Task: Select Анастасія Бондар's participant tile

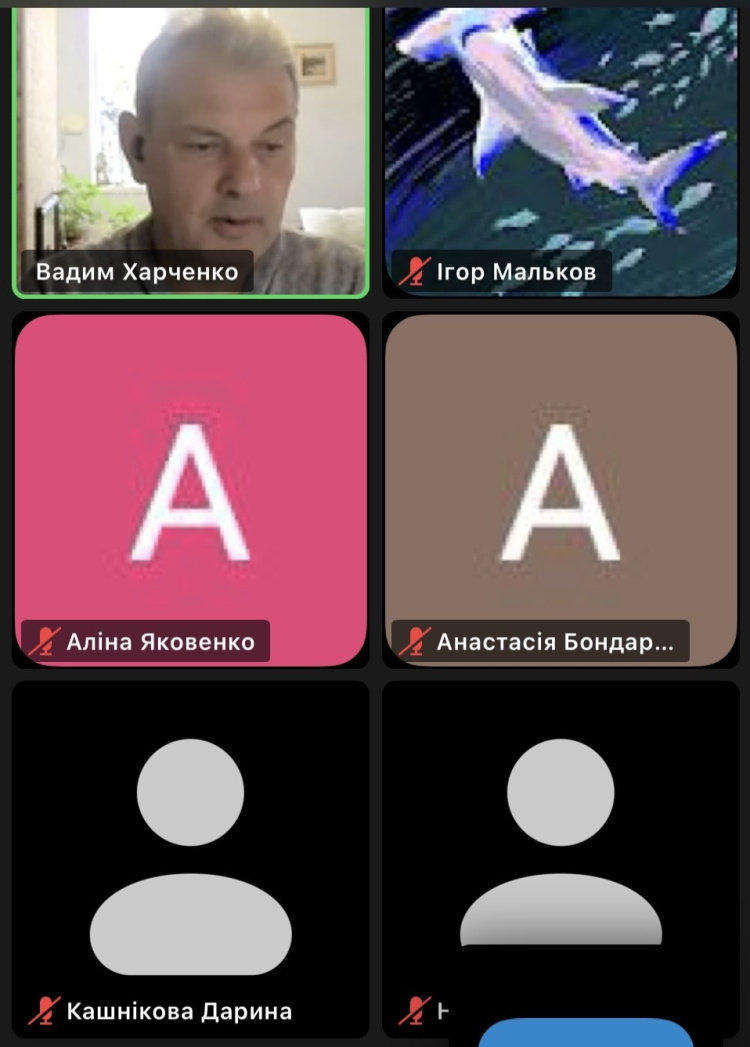Action: tap(561, 490)
